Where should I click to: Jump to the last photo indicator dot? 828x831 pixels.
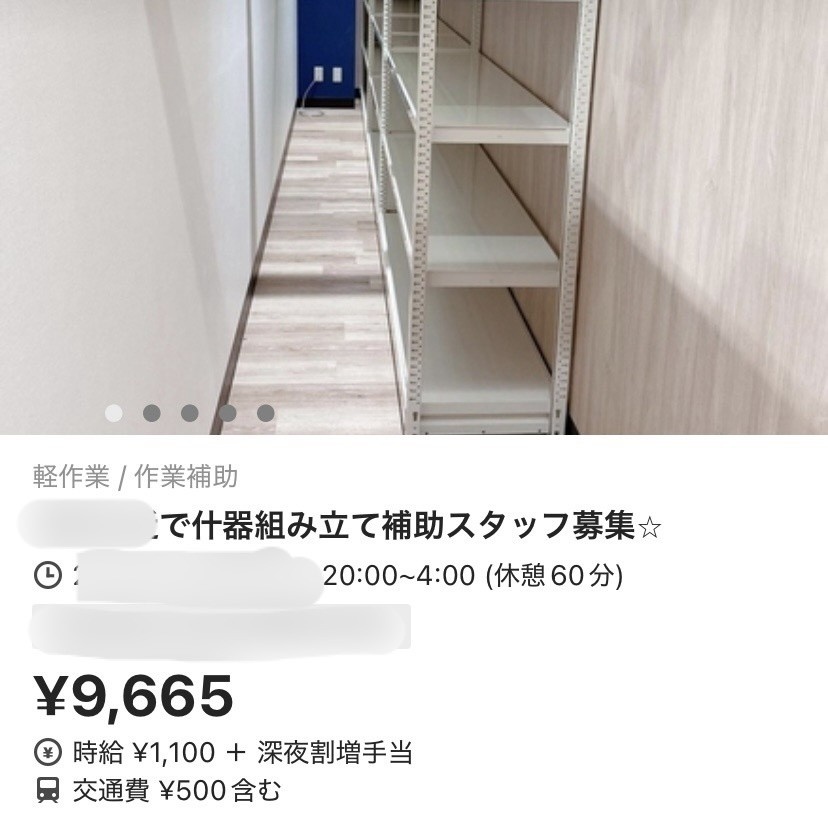click(265, 412)
